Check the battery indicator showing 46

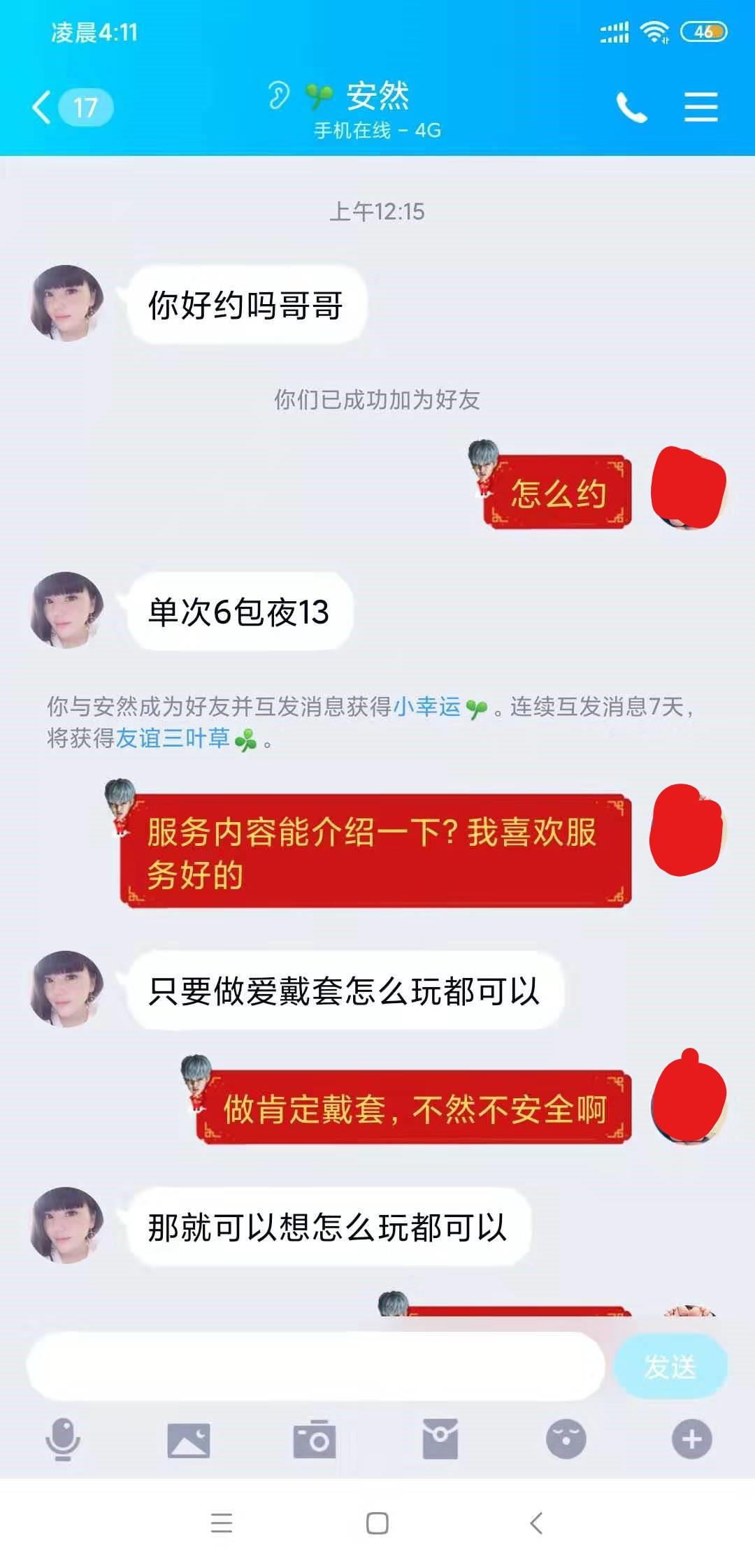[704, 31]
